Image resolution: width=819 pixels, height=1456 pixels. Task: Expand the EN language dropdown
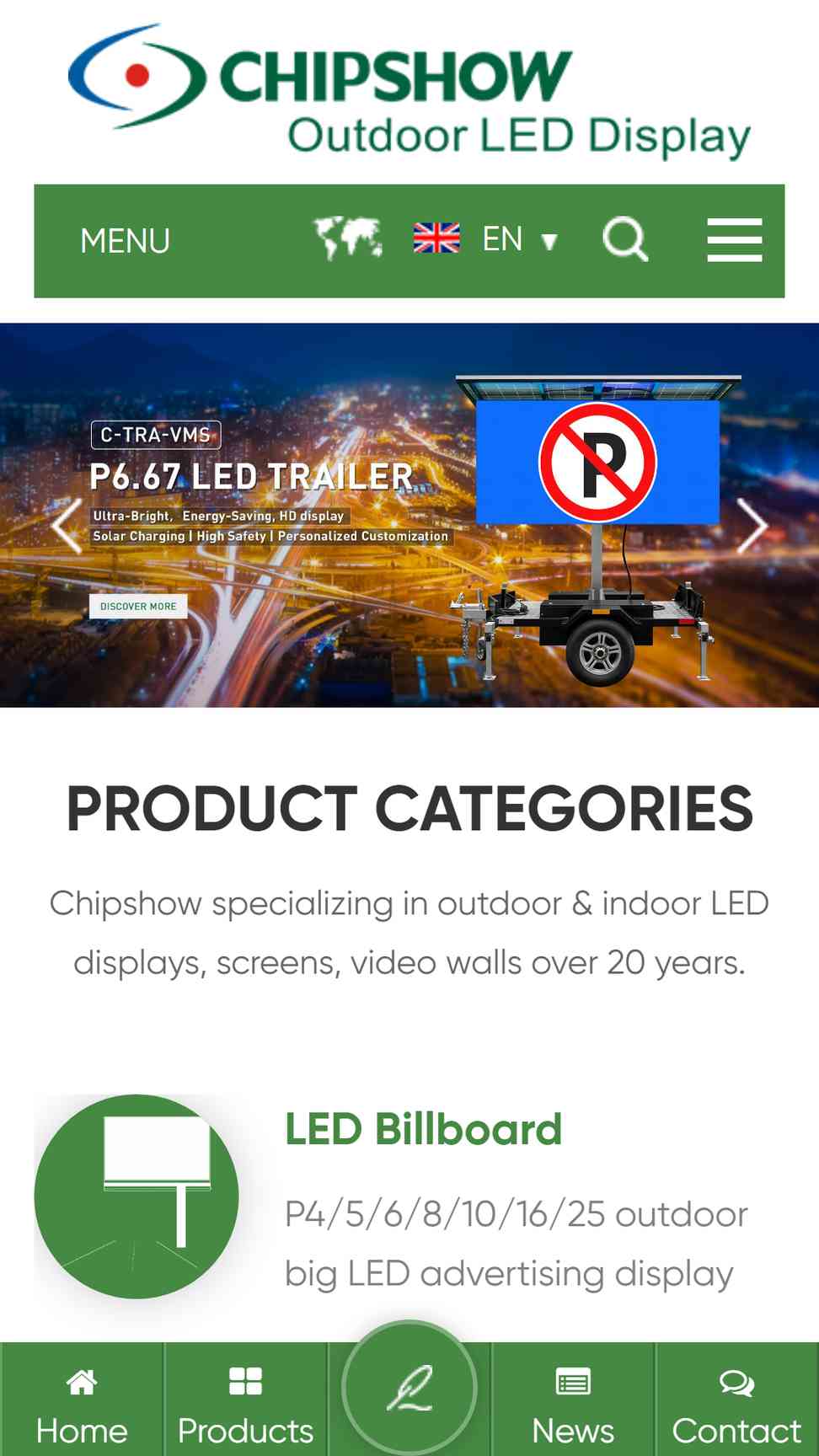point(486,239)
